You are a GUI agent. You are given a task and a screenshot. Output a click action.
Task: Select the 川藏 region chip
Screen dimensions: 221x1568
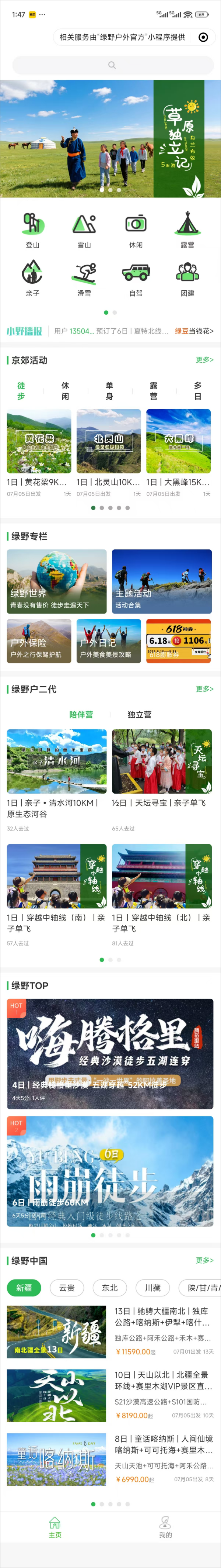tap(153, 1287)
